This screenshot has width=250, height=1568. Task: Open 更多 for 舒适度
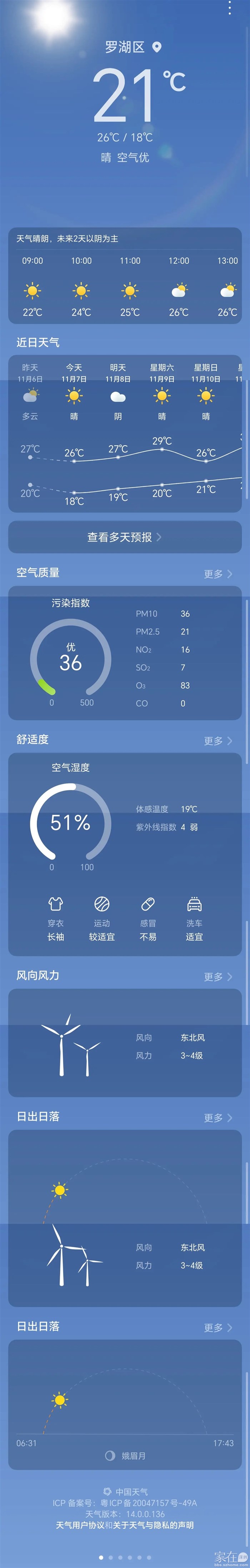point(218,741)
